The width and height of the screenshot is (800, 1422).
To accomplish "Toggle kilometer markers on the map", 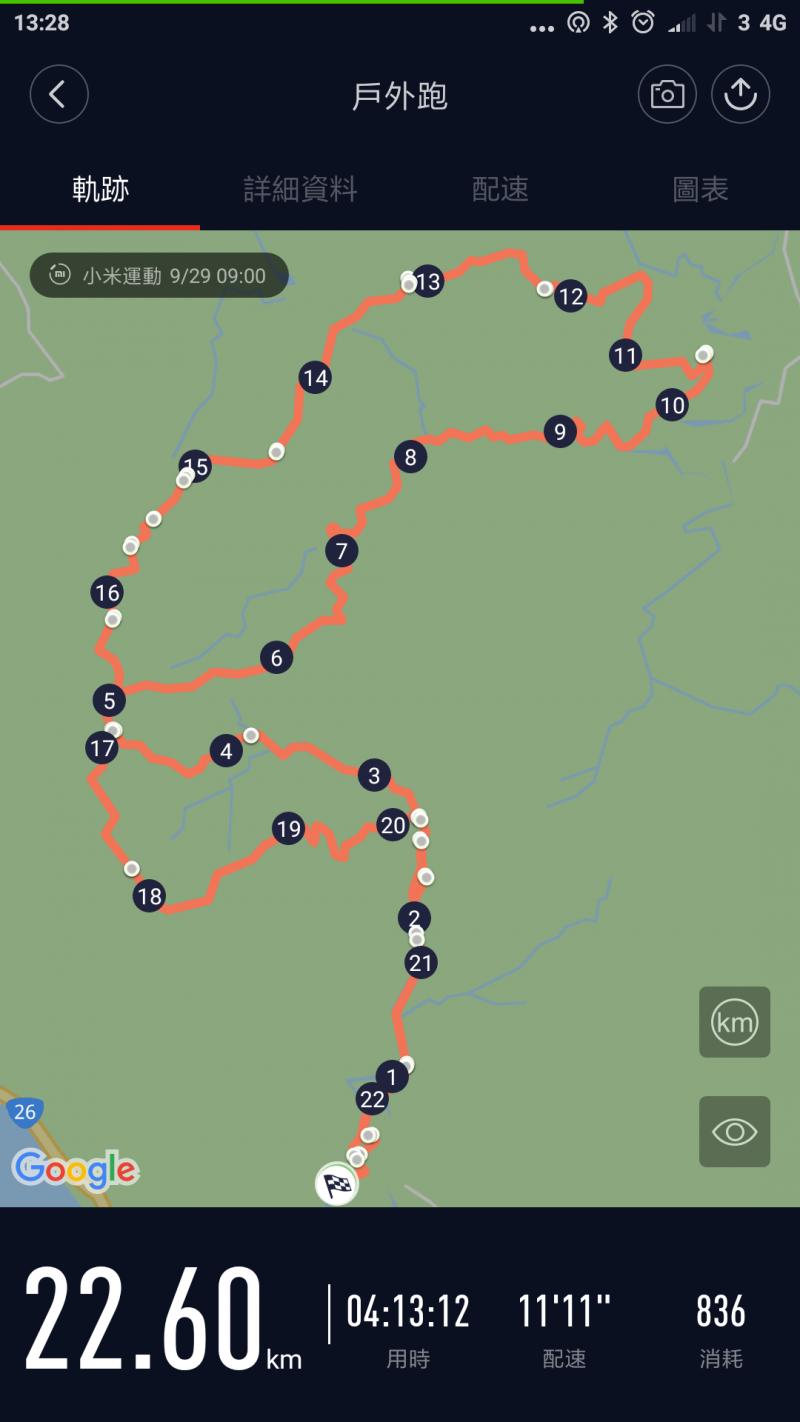I will pyautogui.click(x=734, y=1022).
